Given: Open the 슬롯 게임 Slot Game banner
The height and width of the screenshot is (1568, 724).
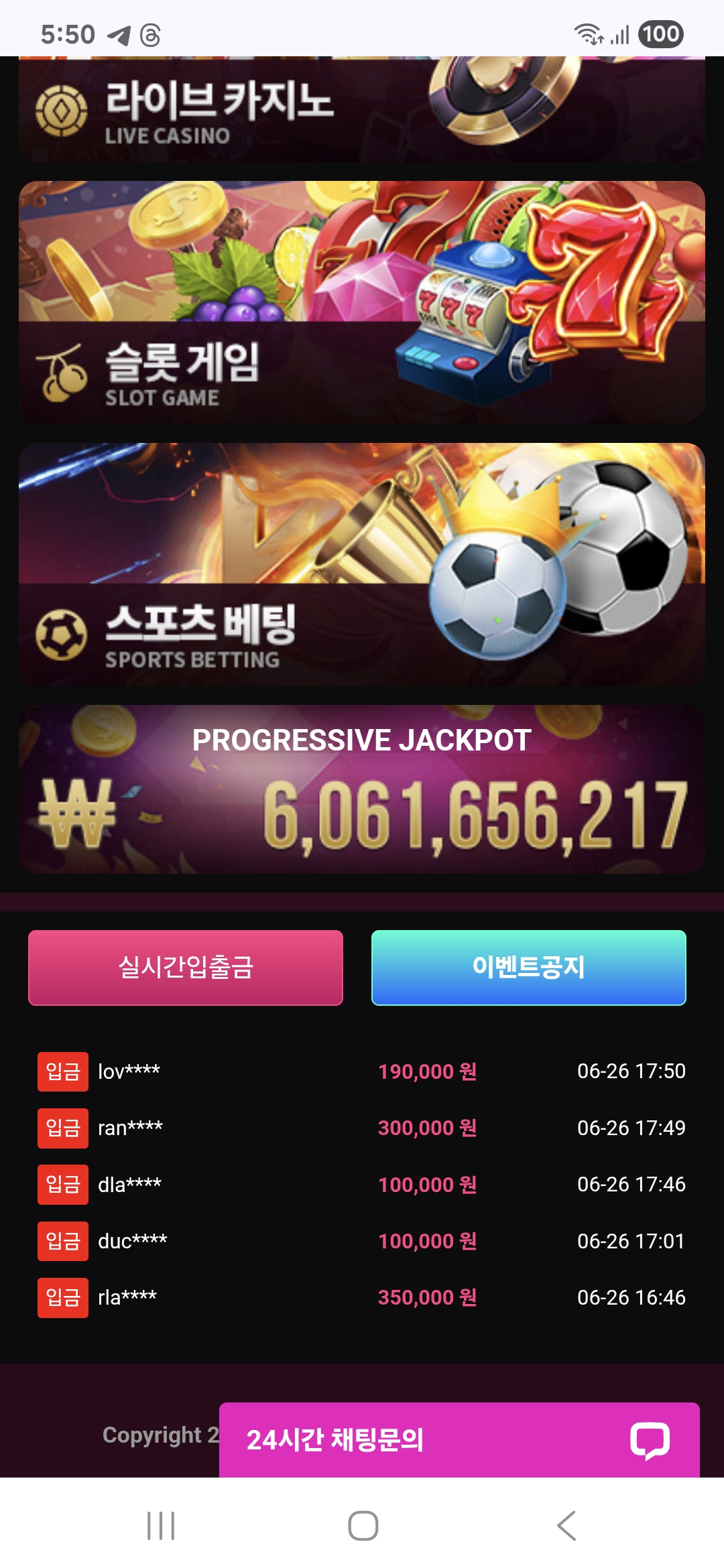Looking at the screenshot, I should [362, 302].
